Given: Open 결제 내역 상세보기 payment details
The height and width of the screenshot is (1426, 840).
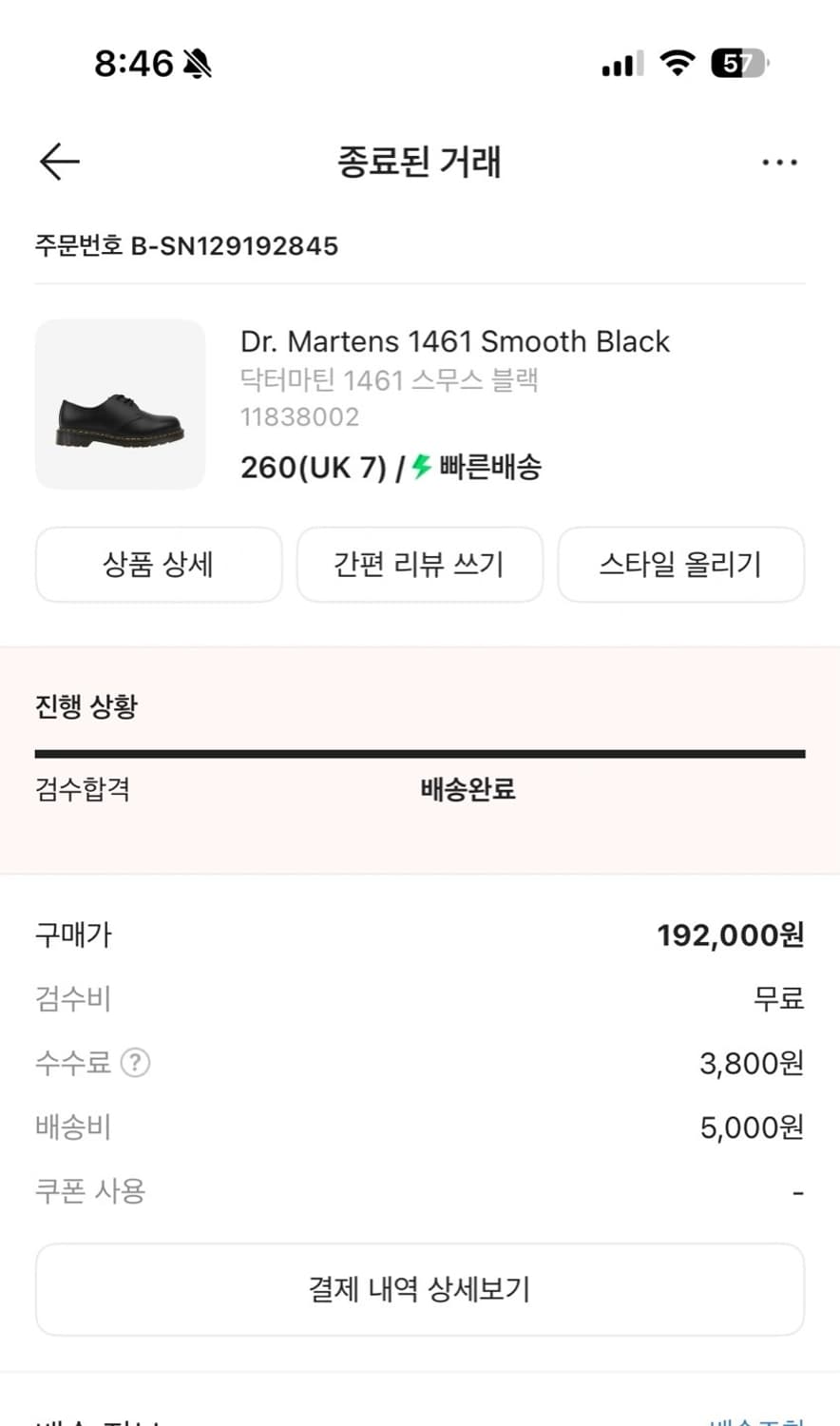Looking at the screenshot, I should [x=420, y=1290].
